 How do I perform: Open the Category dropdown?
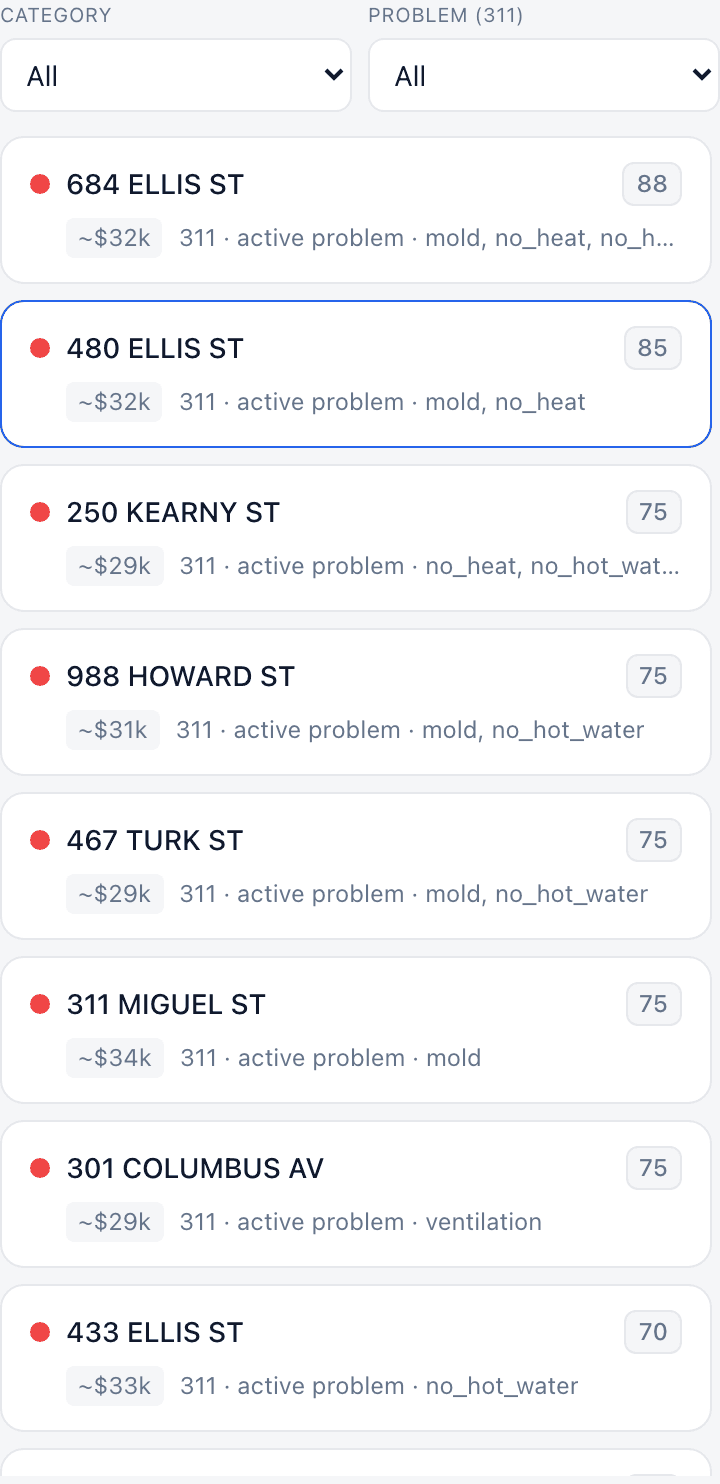click(176, 75)
